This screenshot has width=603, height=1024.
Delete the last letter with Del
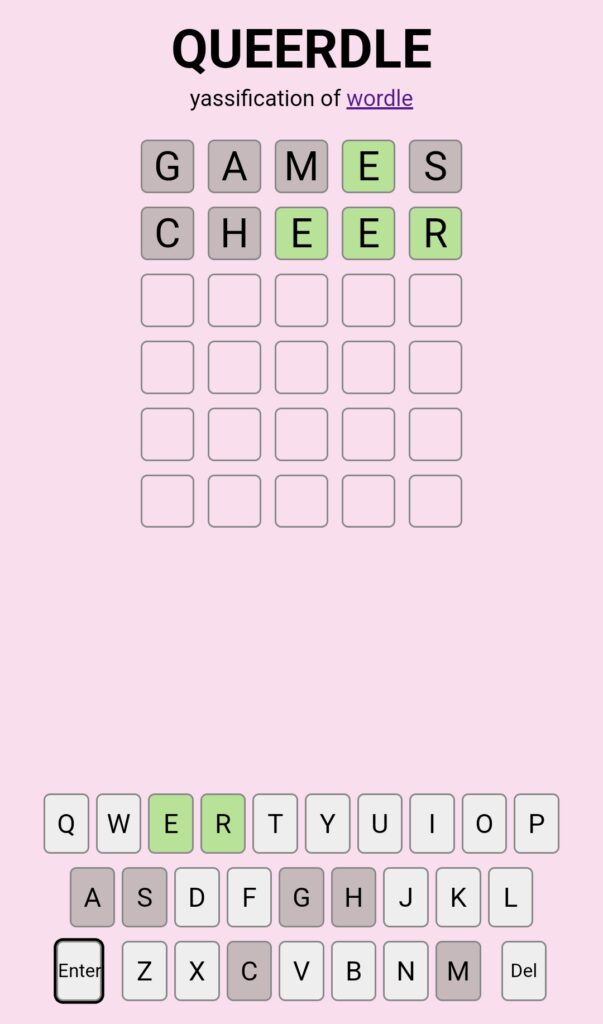coord(524,970)
